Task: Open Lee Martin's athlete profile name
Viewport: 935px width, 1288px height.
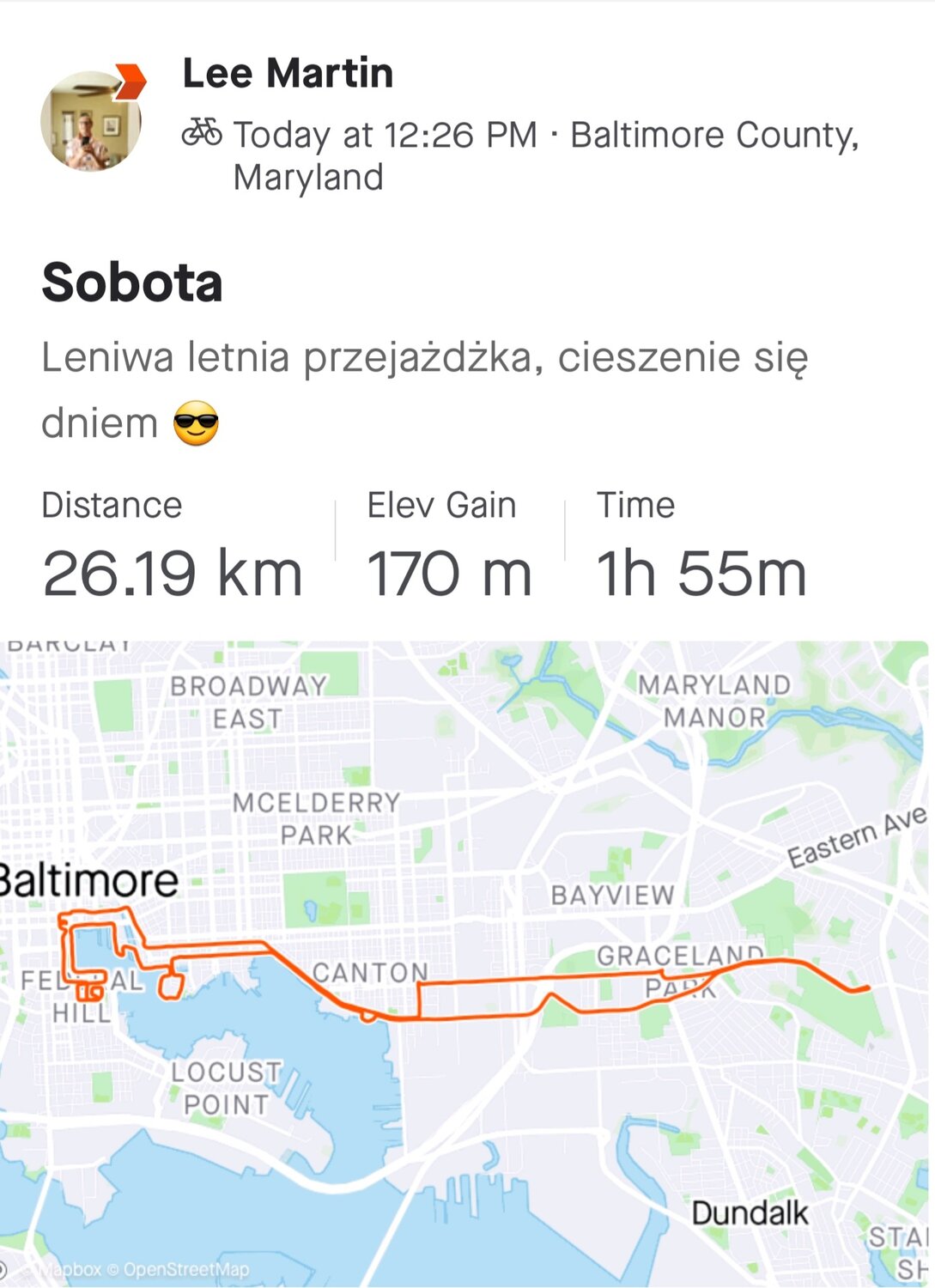Action: click(288, 73)
